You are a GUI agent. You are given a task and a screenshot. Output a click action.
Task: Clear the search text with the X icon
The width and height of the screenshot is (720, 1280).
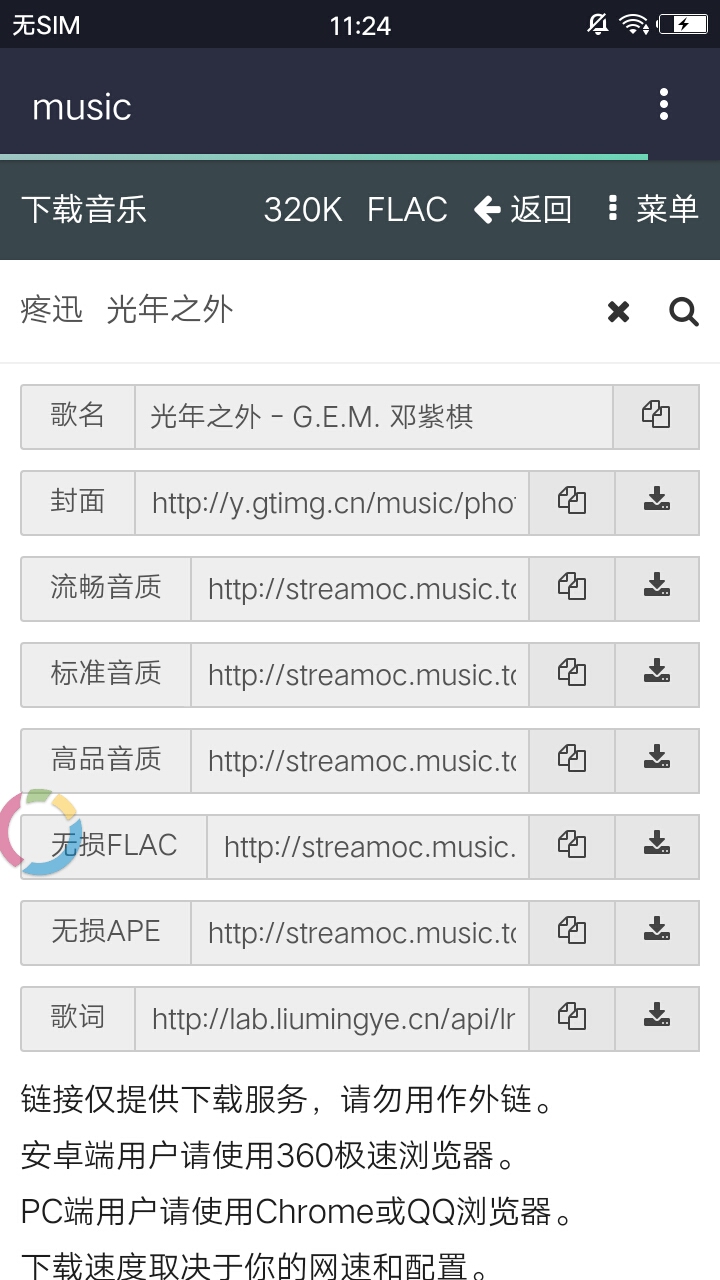tap(619, 312)
